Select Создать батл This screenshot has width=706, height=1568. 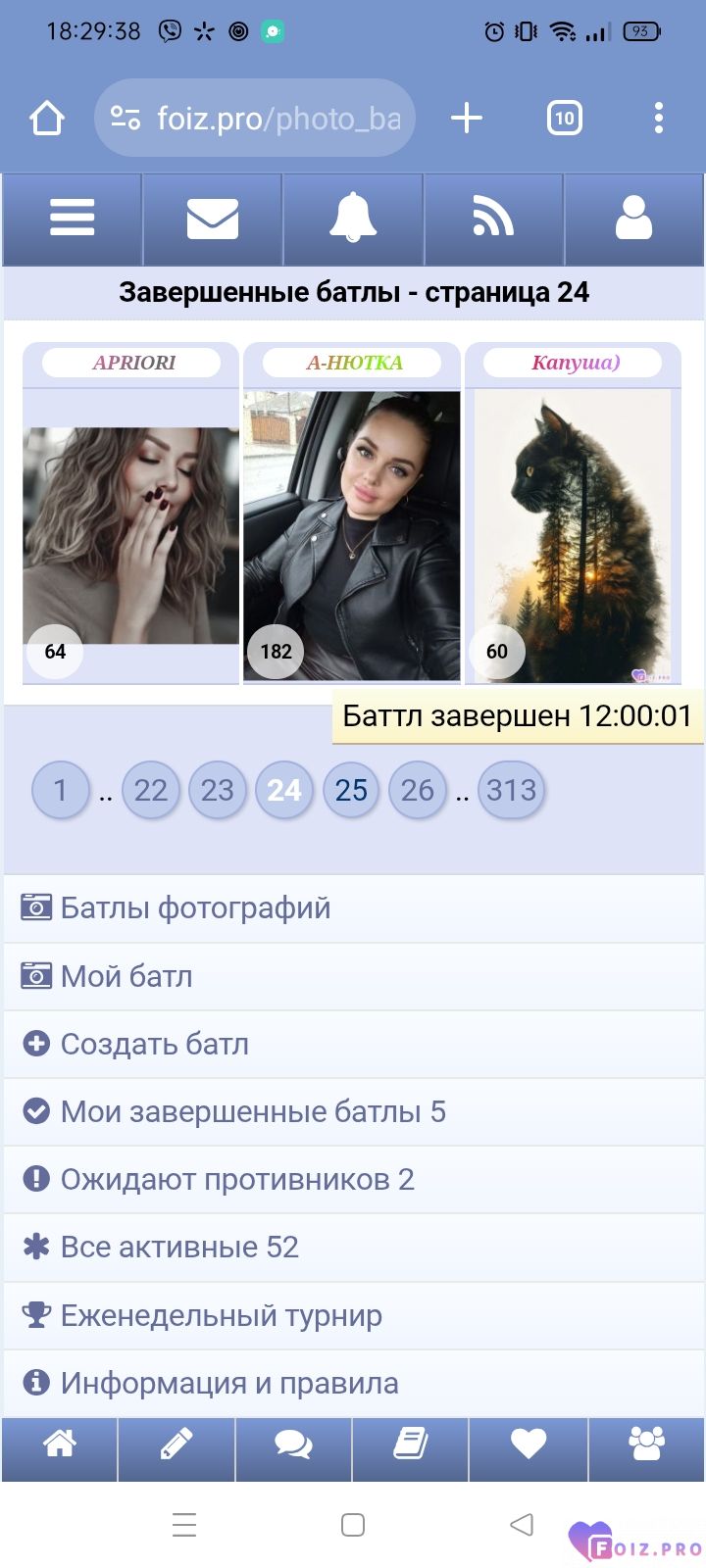coord(154,1044)
